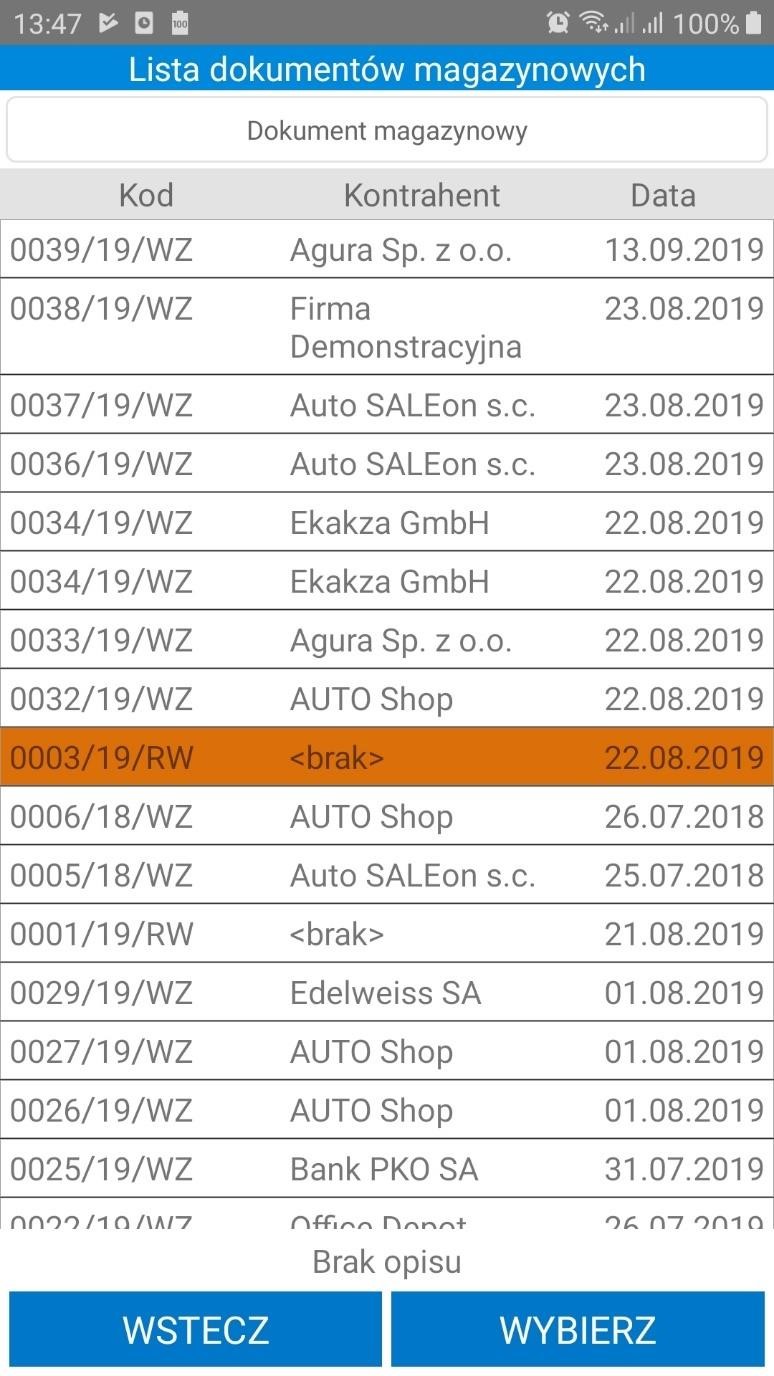This screenshot has width=774, height=1376.
Task: Choose document 0005/18/WZ dated 25.07.2018
Action: click(387, 875)
